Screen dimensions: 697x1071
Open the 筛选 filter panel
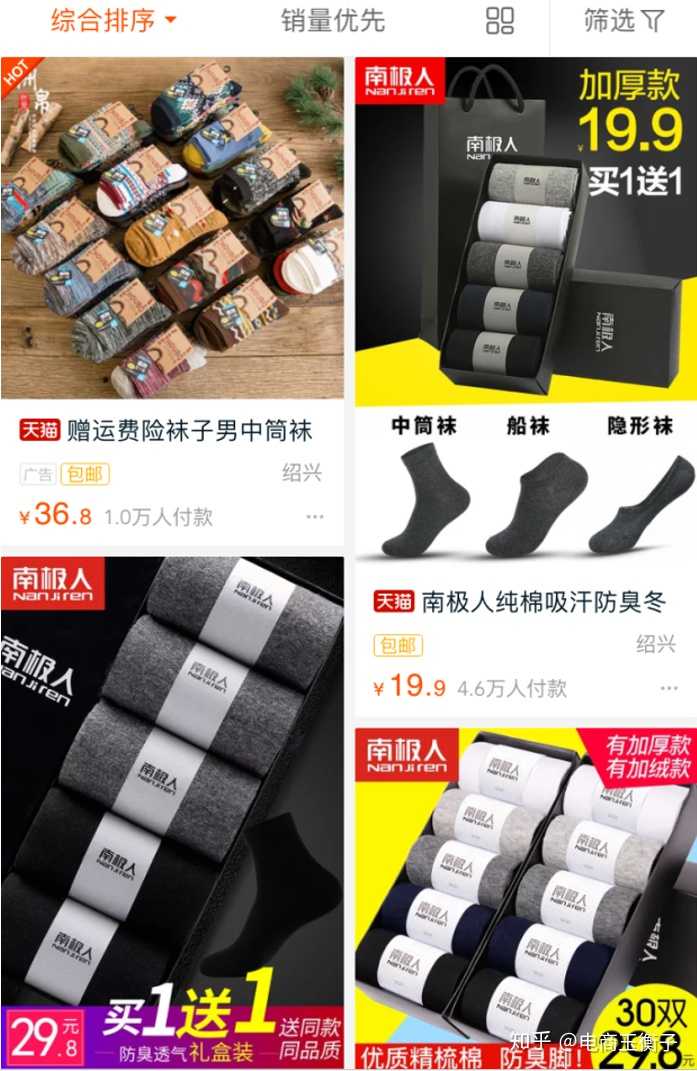623,21
